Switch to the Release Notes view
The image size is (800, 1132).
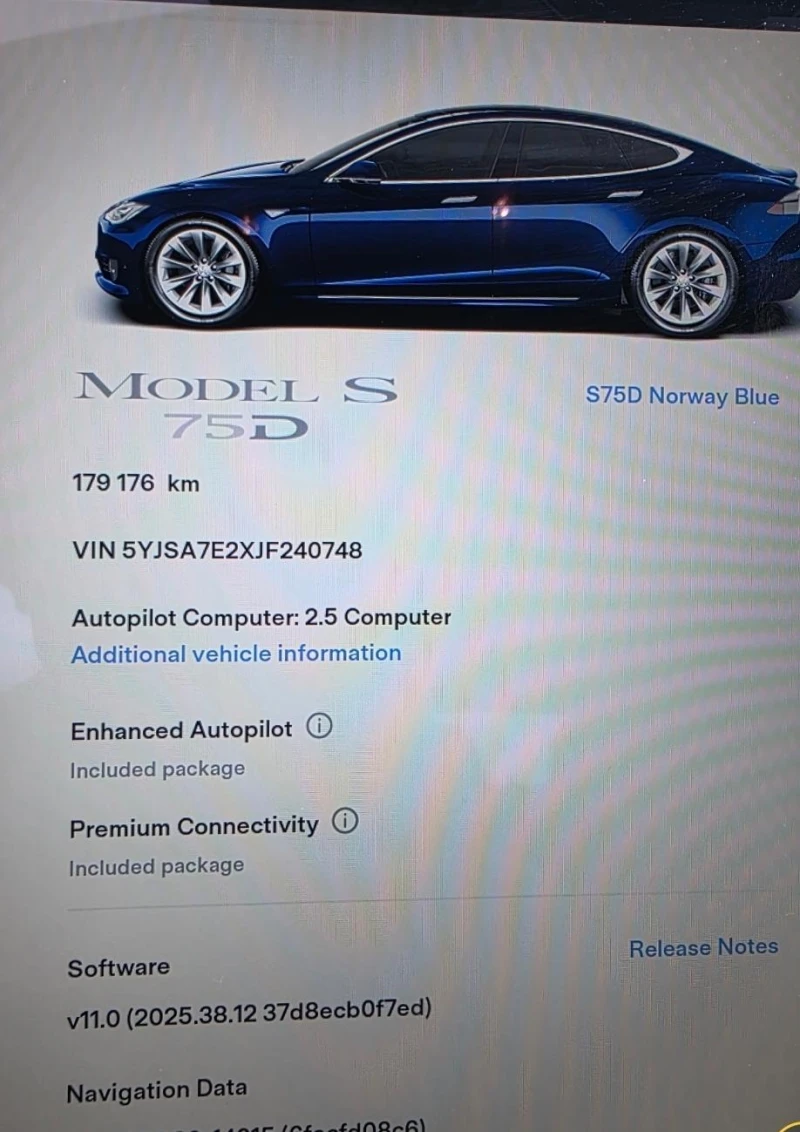(703, 946)
